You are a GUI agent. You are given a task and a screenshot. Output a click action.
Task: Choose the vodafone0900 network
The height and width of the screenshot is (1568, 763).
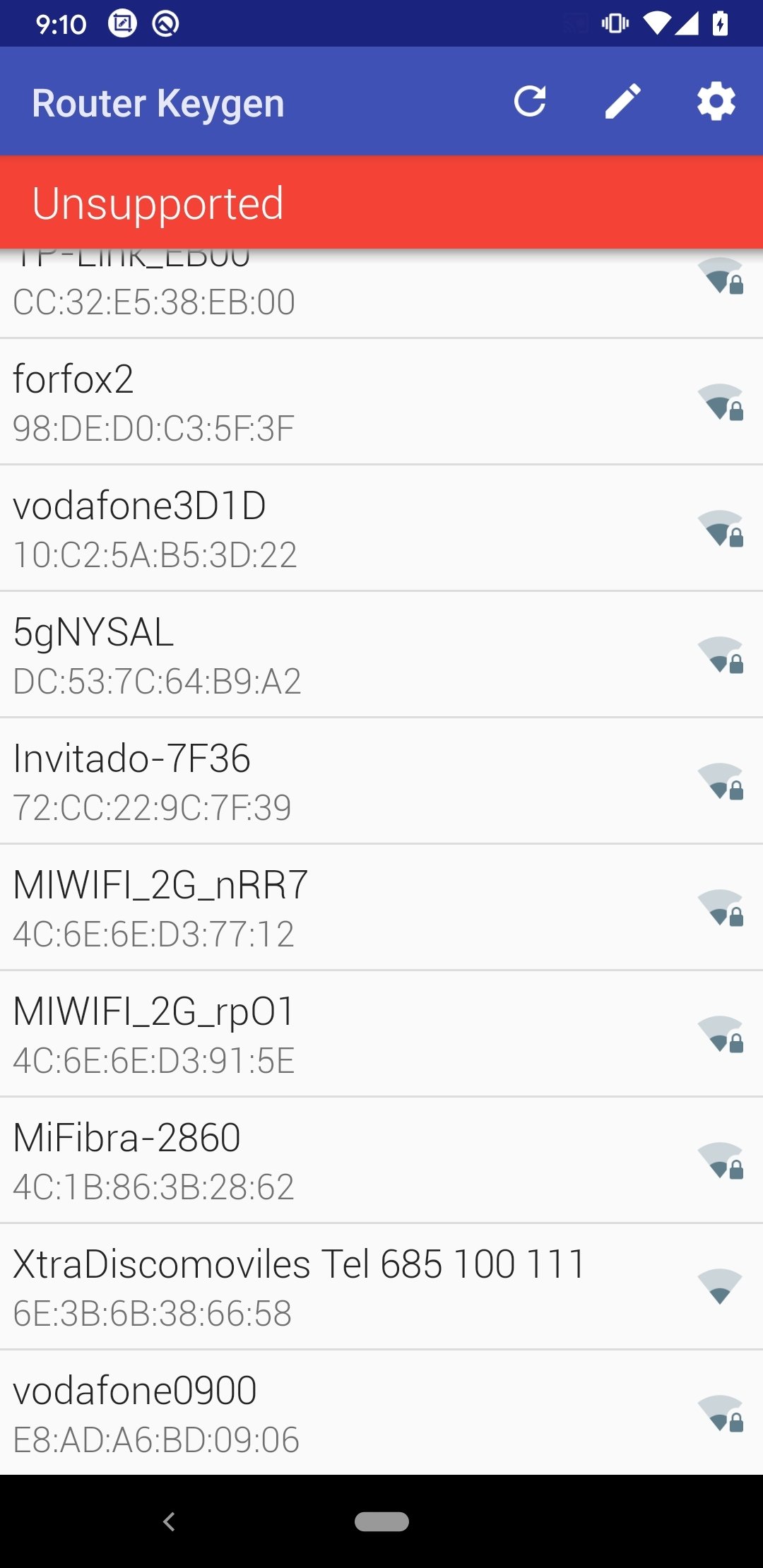click(x=381, y=1413)
